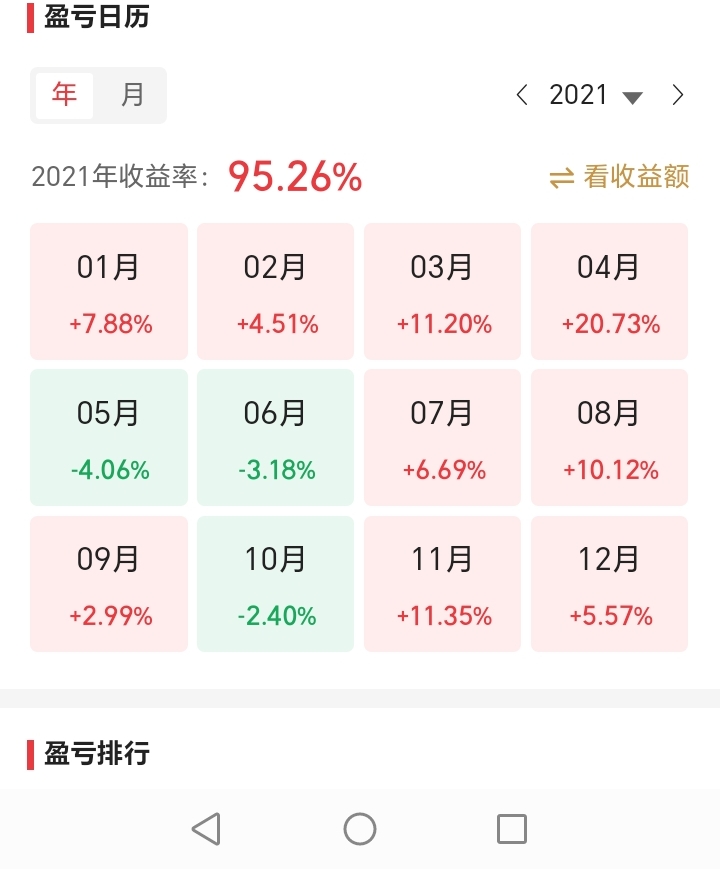This screenshot has width=720, height=869.
Task: Open the 09月 +2.99% card
Action: 109,583
